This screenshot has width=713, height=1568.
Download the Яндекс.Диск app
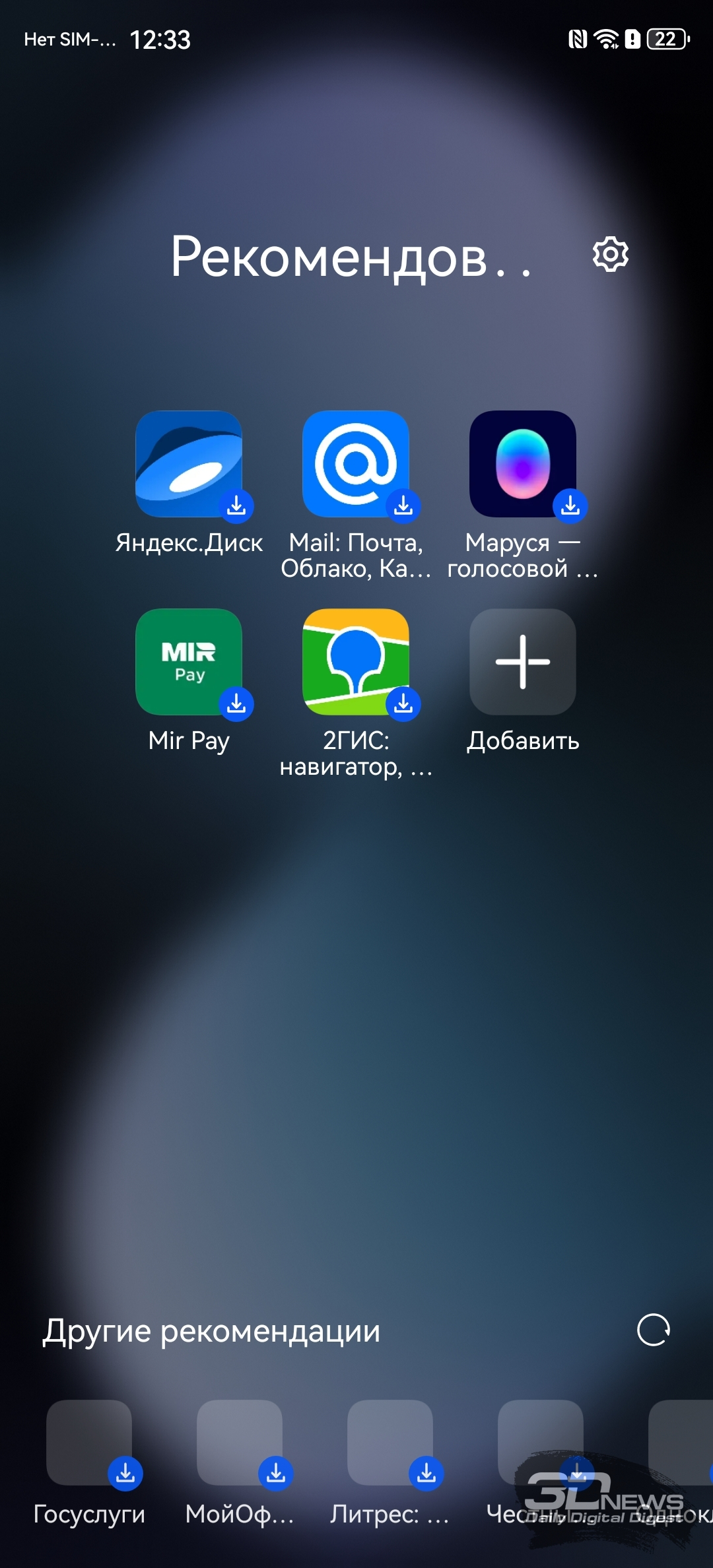pyautogui.click(x=189, y=464)
